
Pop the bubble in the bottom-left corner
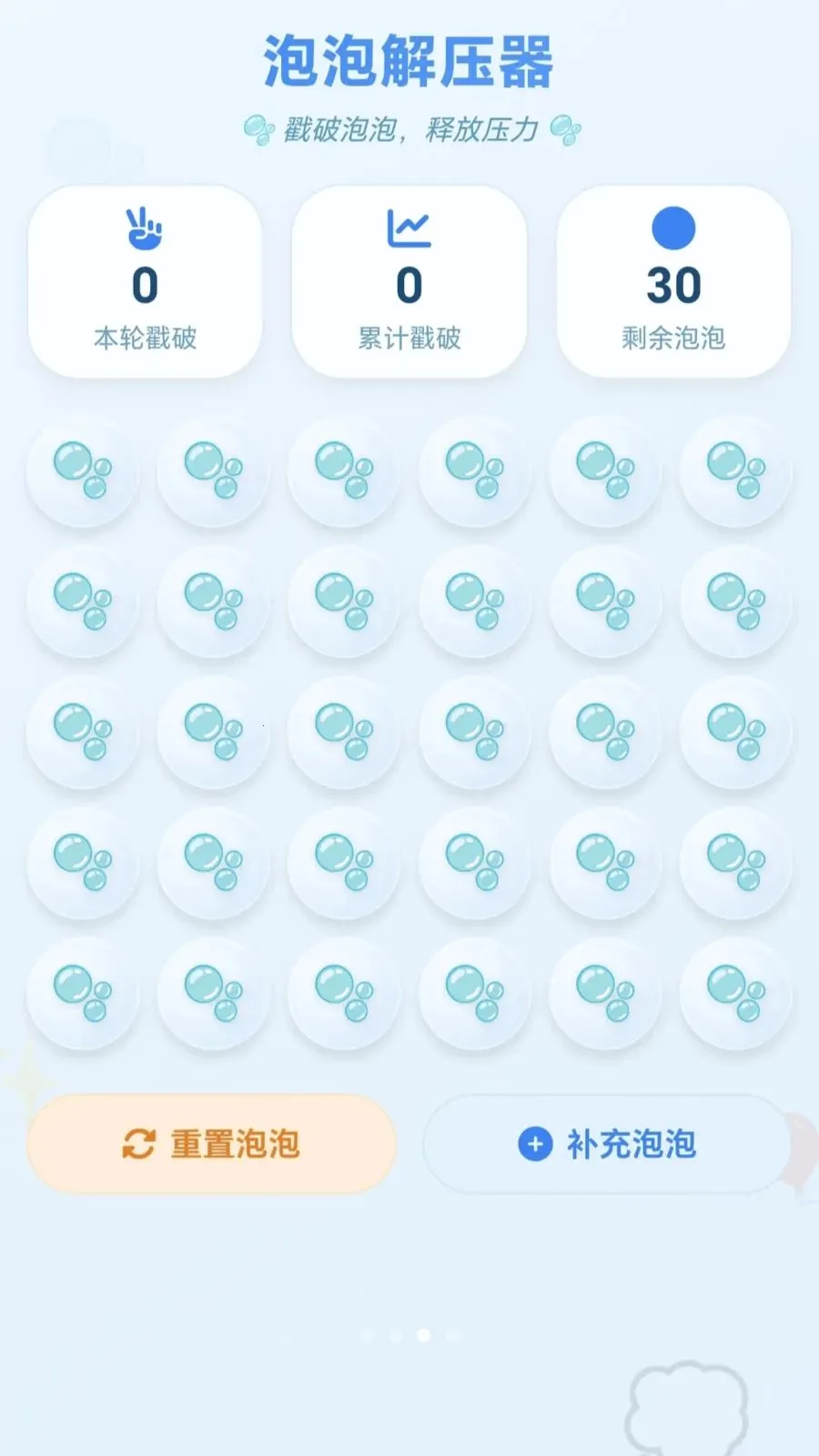click(x=83, y=993)
